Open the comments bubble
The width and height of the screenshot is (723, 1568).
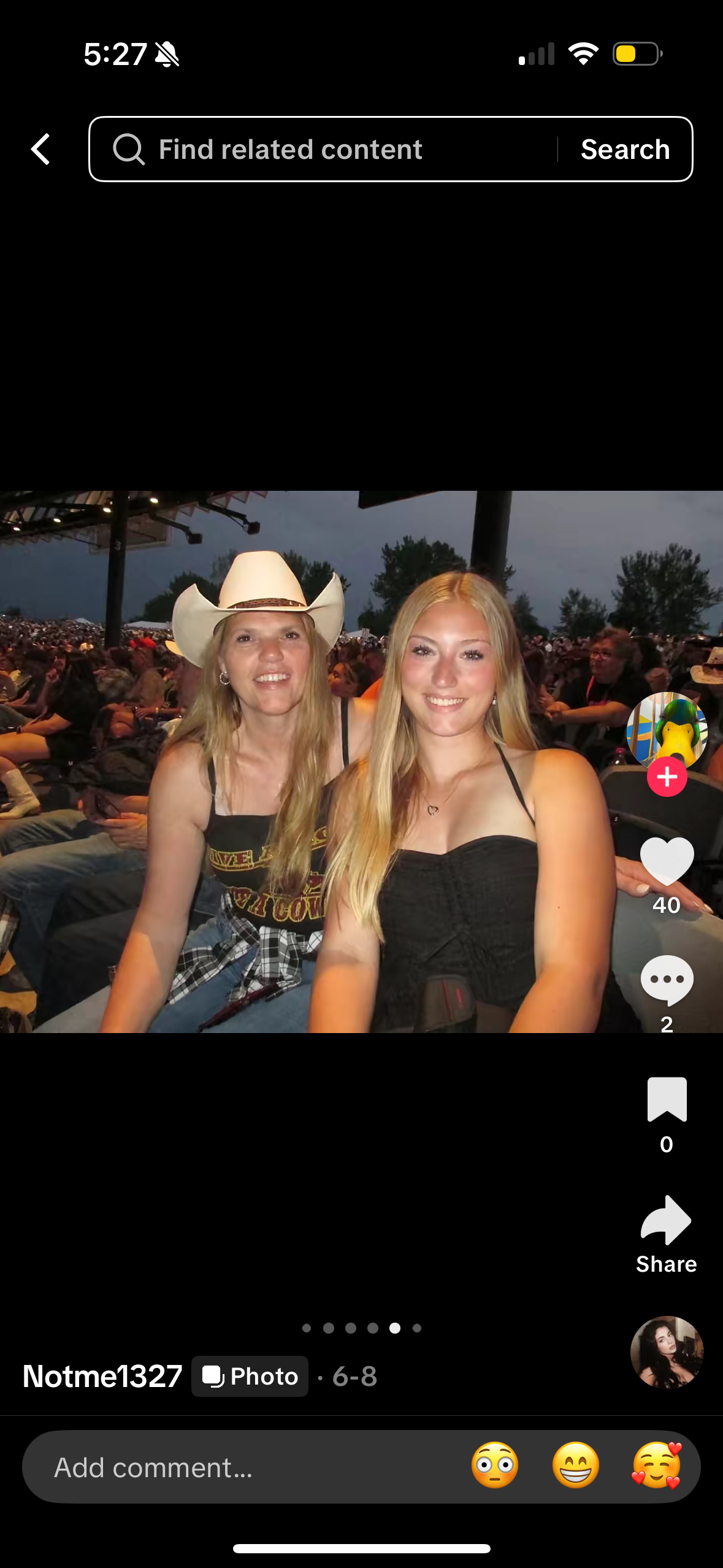[x=667, y=980]
